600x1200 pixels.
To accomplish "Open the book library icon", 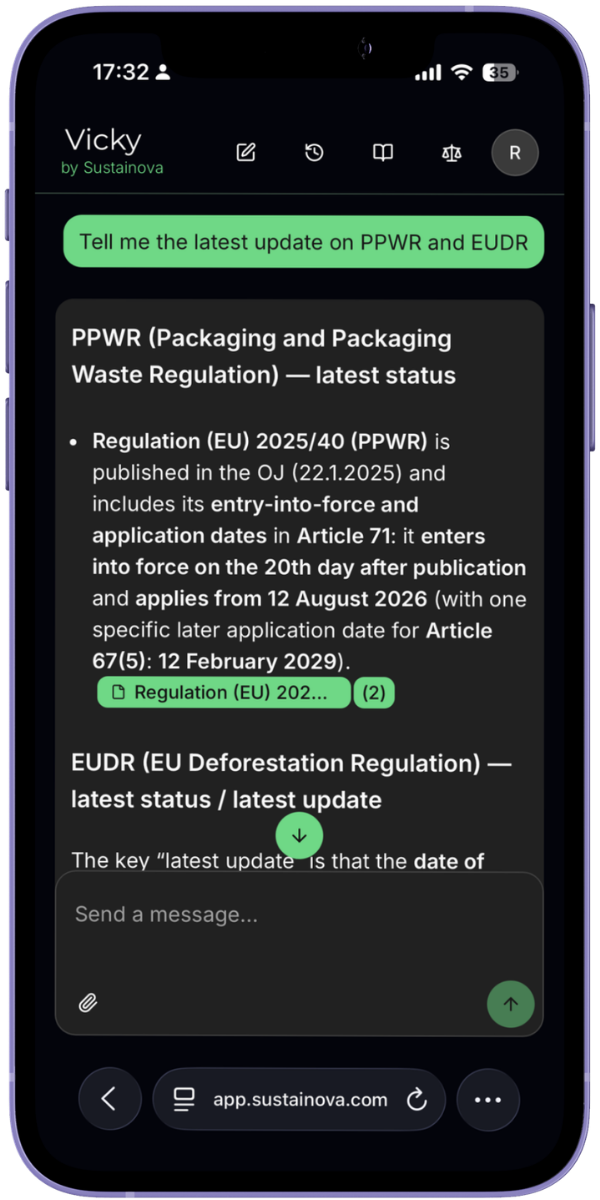I will pos(383,153).
